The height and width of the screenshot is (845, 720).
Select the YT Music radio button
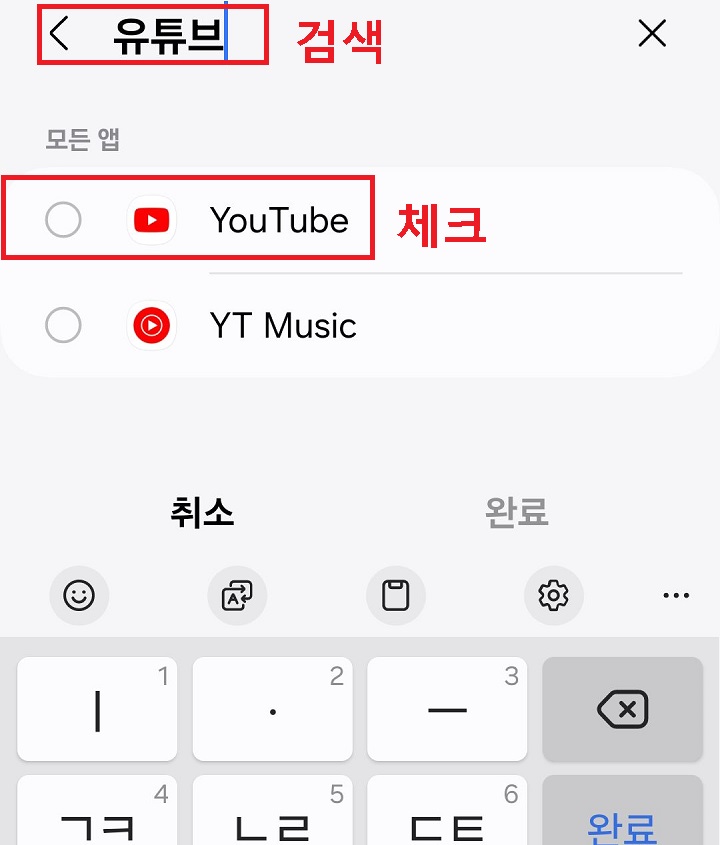[63, 325]
